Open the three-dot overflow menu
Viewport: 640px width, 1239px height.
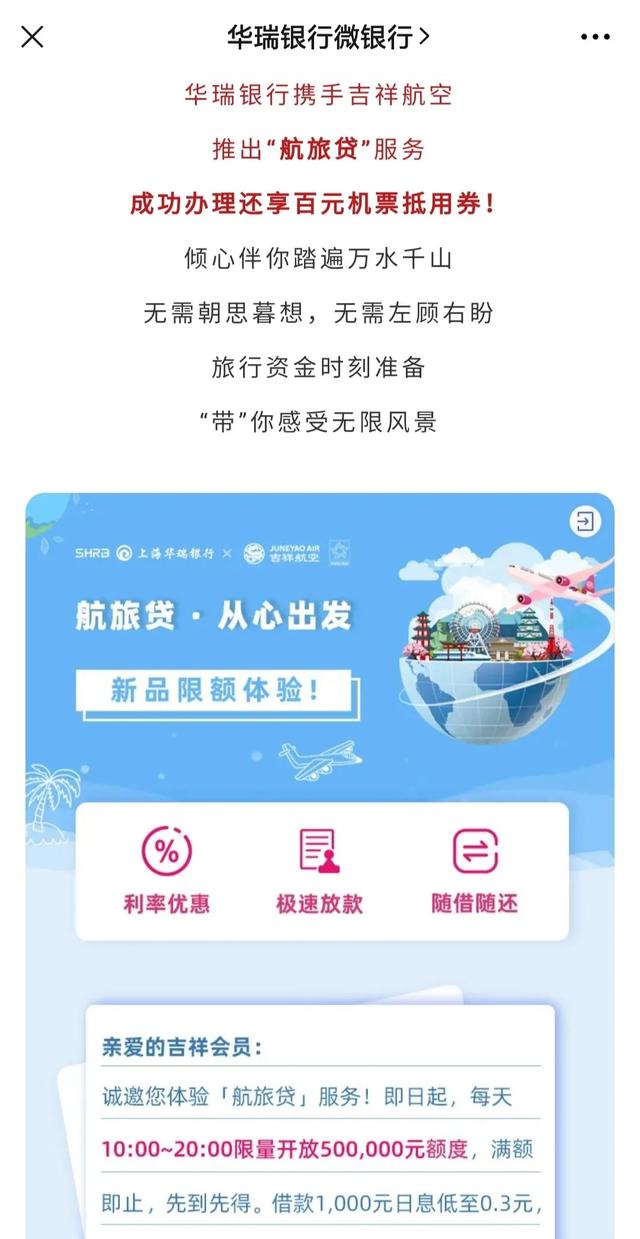[x=595, y=37]
